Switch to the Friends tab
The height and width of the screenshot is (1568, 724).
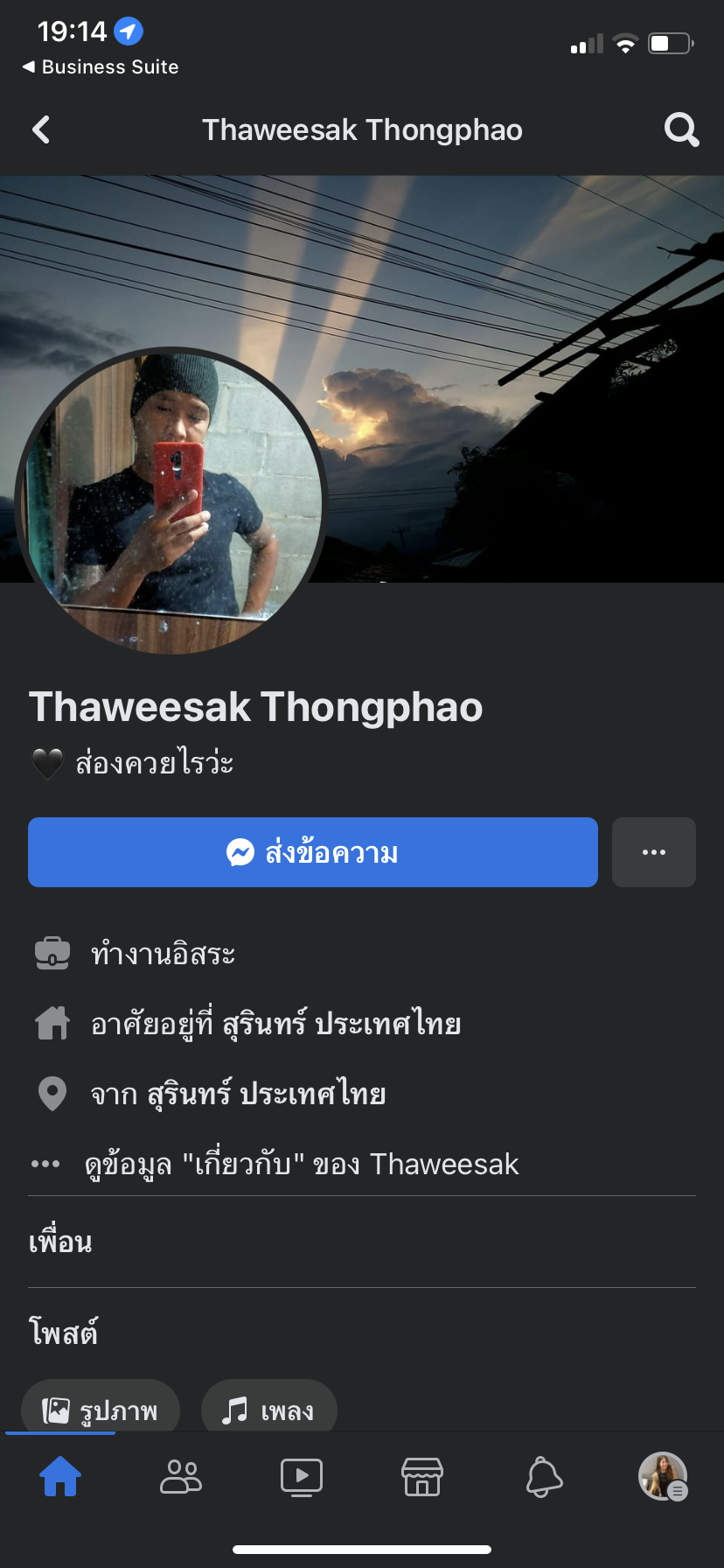pos(181,1477)
